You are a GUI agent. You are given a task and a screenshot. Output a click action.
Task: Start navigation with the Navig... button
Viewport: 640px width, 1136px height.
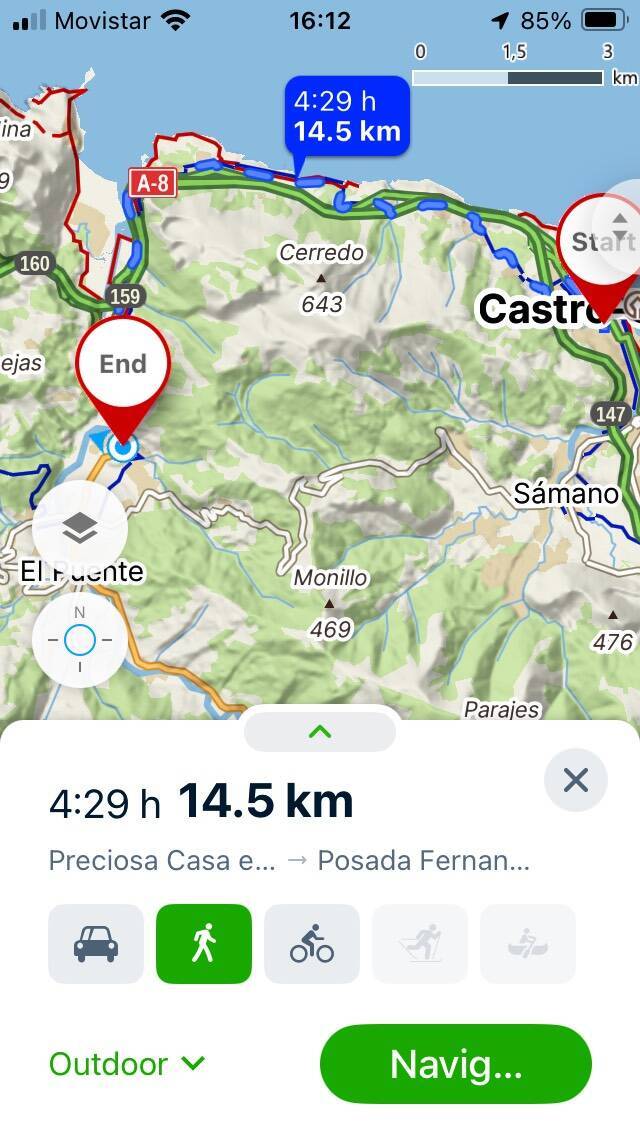pos(456,1064)
